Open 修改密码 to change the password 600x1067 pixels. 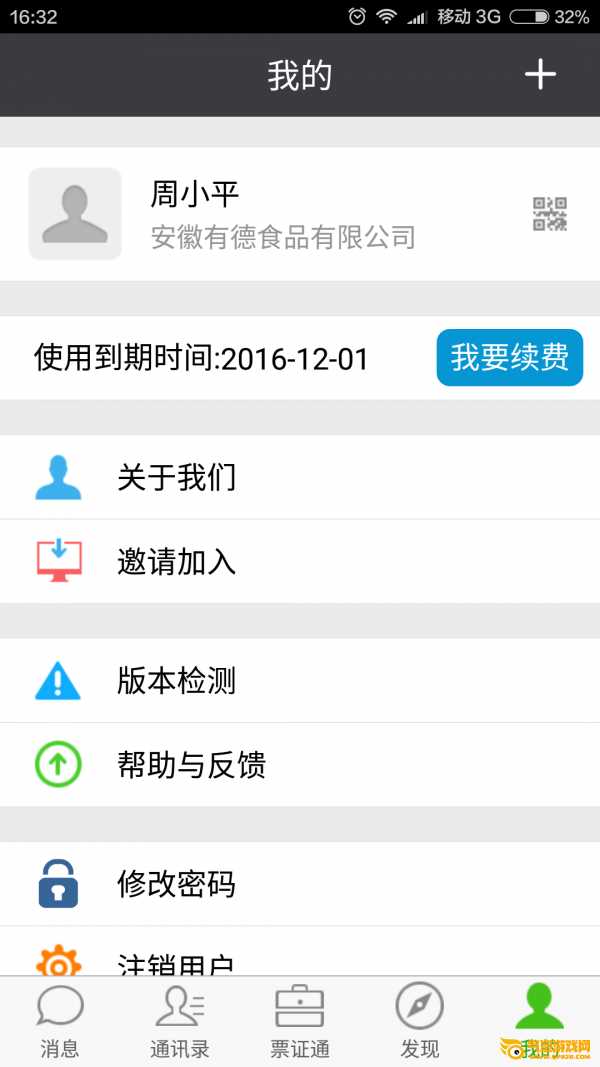point(300,884)
